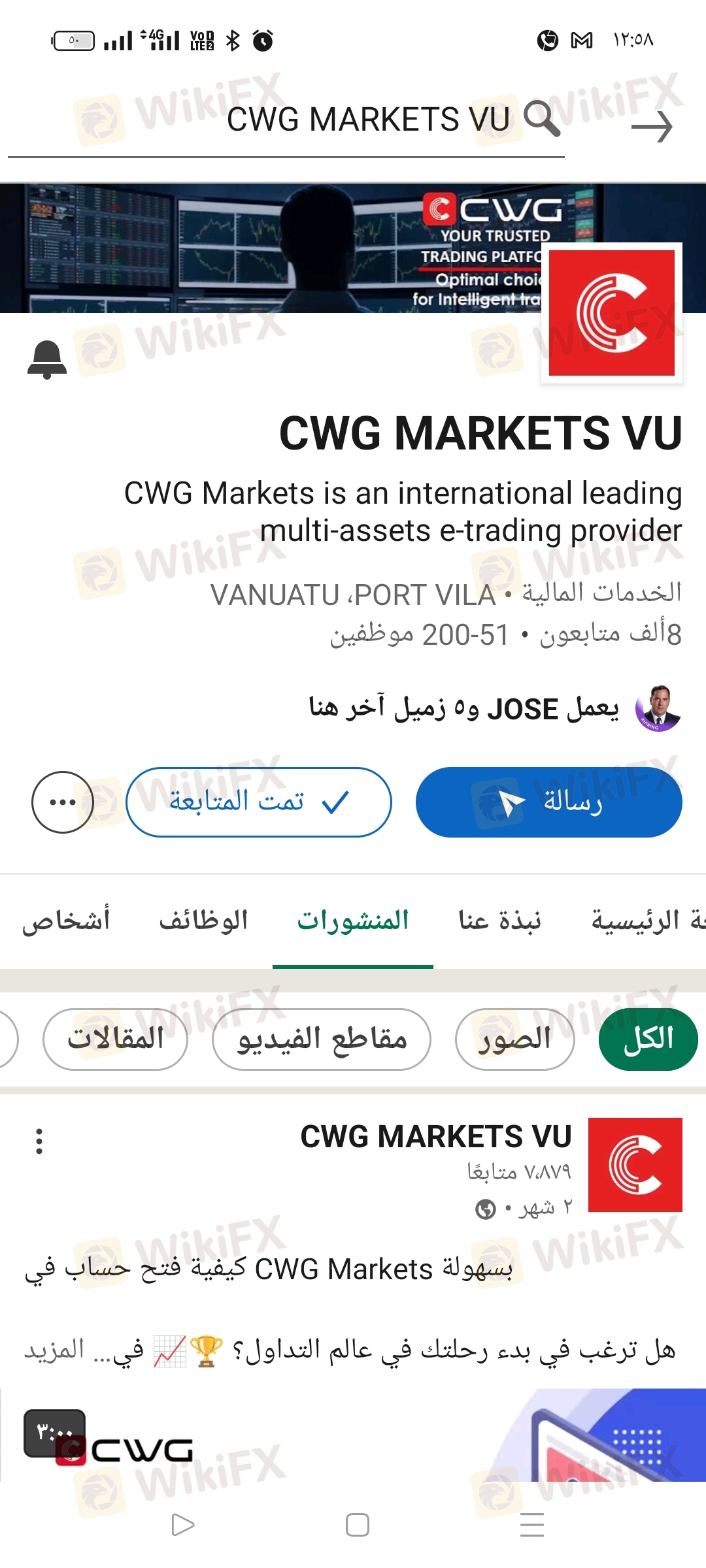Open the post's three-dot overflow menu
Screen dimensions: 706x1568
point(39,1141)
